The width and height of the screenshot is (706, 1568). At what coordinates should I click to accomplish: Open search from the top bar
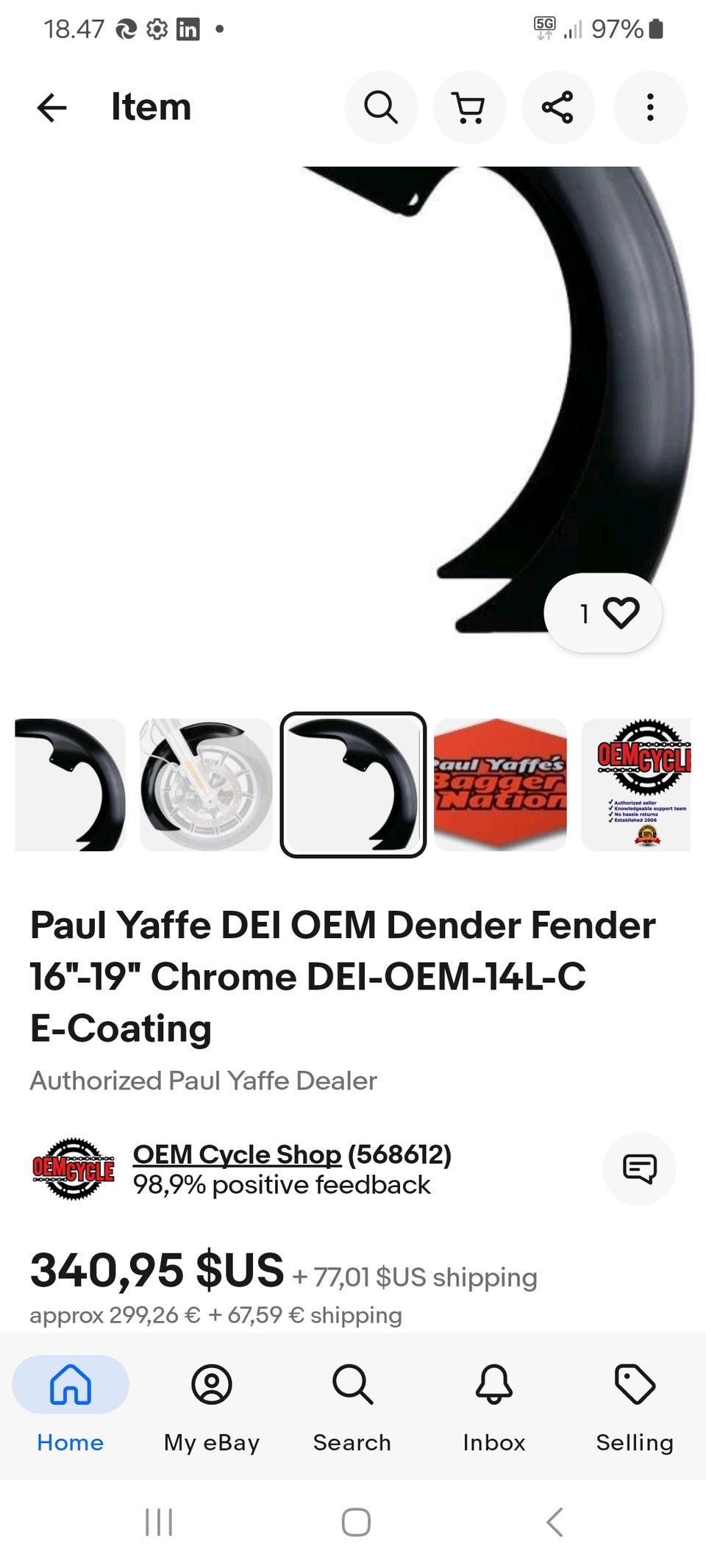(381, 107)
